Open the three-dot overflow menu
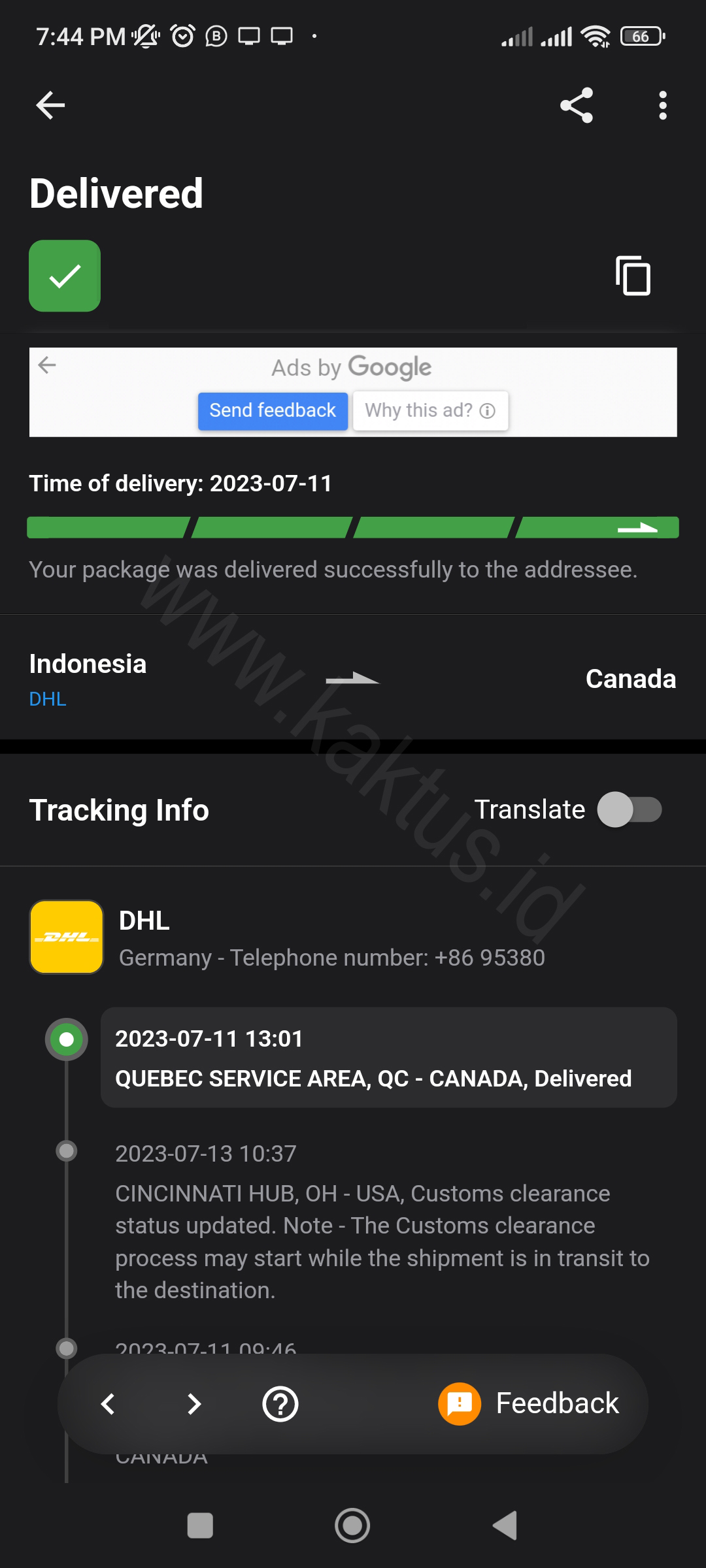Screen dimensions: 706x1568 pos(663,105)
